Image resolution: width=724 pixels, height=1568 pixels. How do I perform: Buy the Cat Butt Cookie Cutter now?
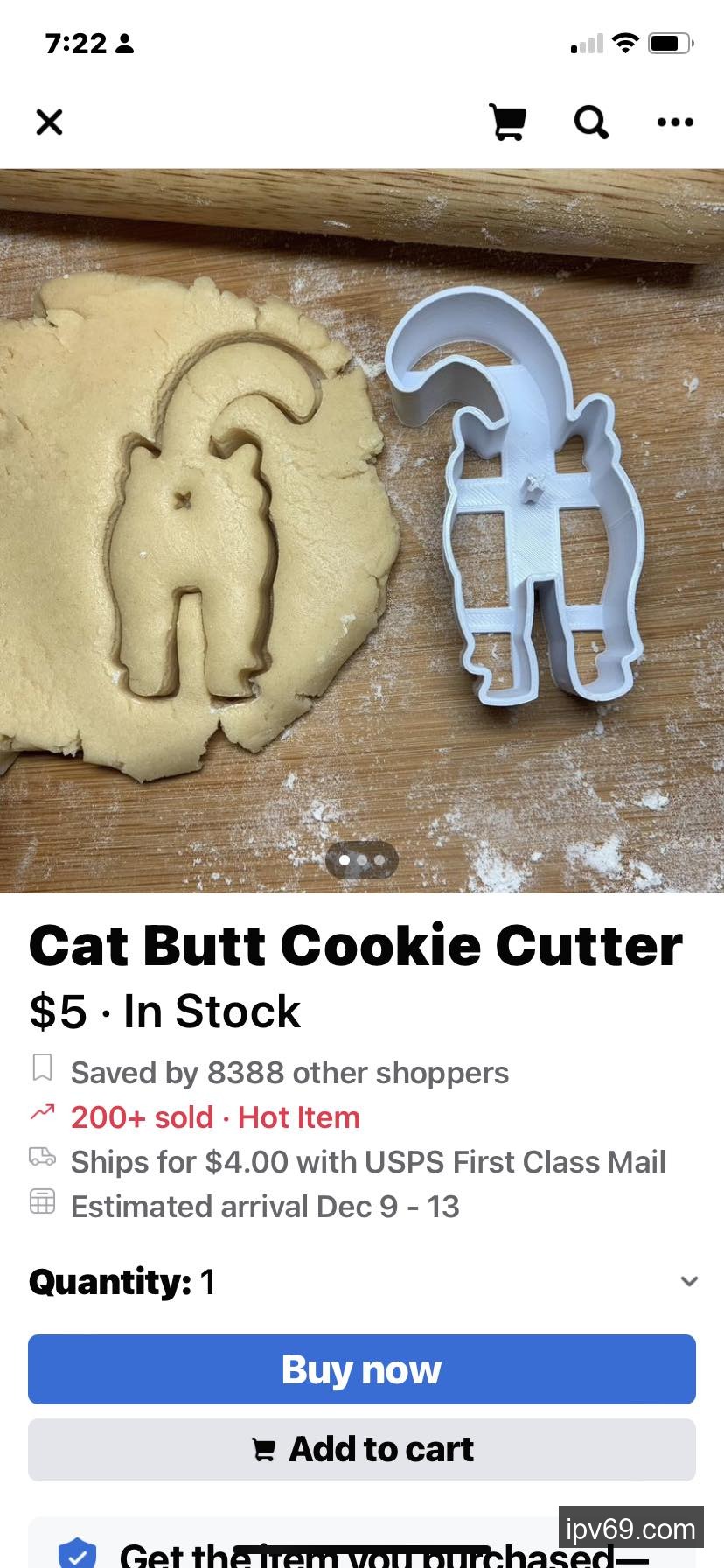click(x=362, y=1369)
